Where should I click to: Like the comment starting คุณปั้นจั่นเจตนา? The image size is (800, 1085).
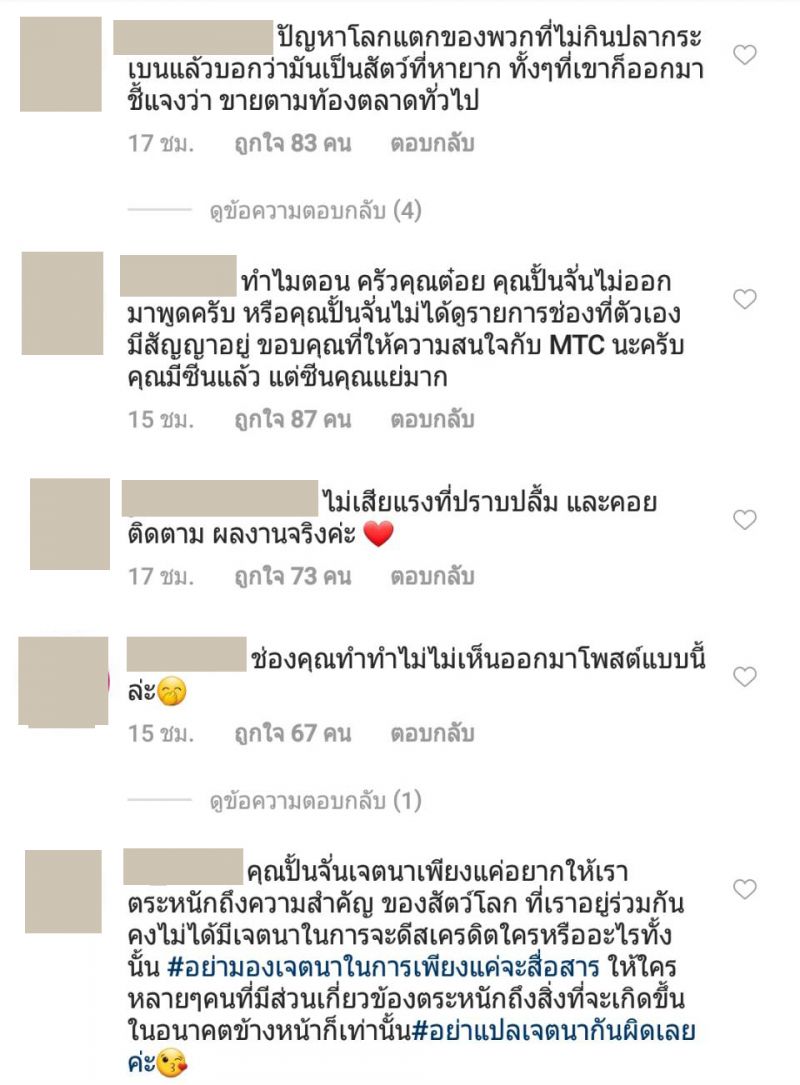[x=745, y=889]
